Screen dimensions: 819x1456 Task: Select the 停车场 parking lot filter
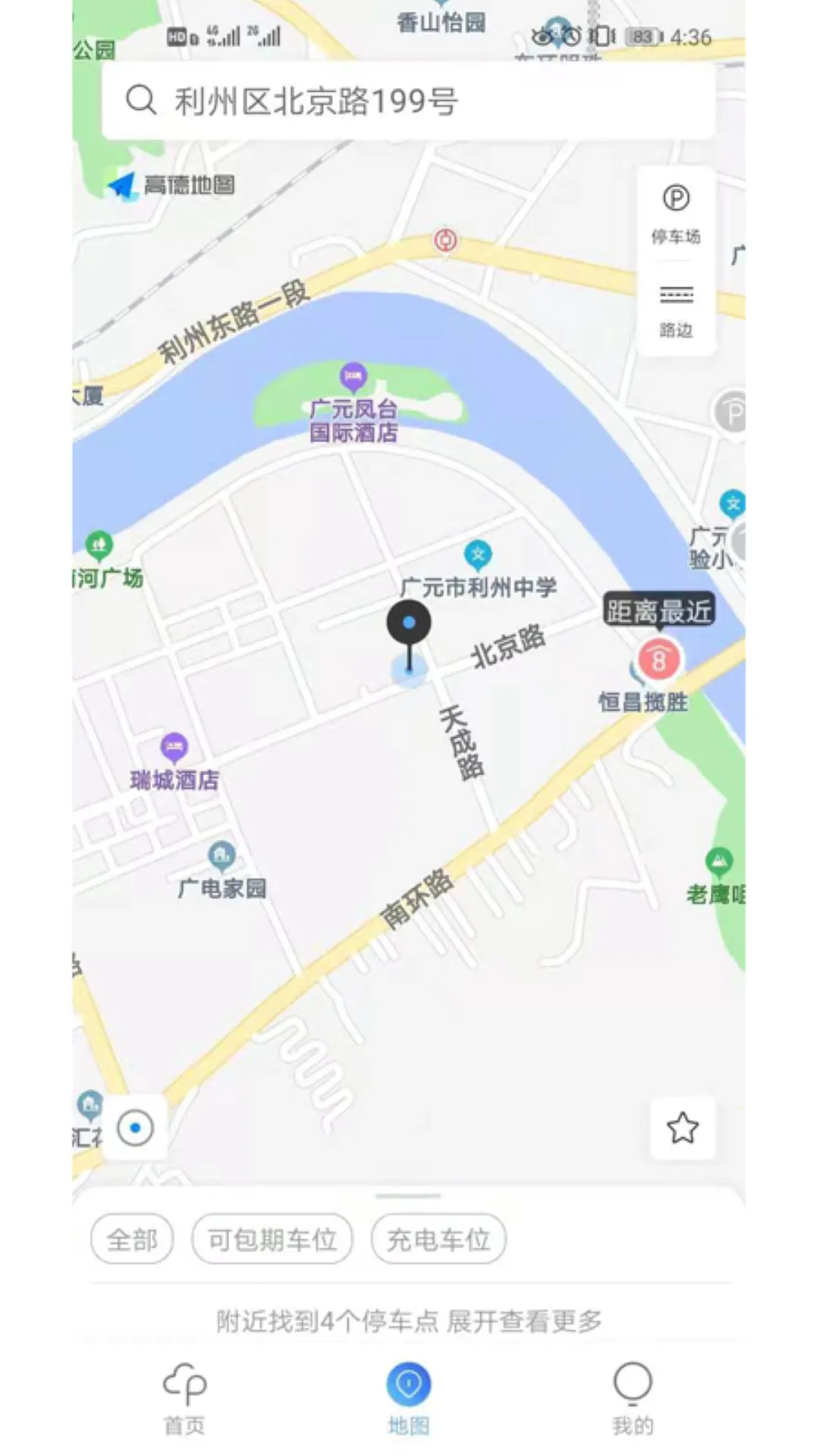tap(676, 215)
